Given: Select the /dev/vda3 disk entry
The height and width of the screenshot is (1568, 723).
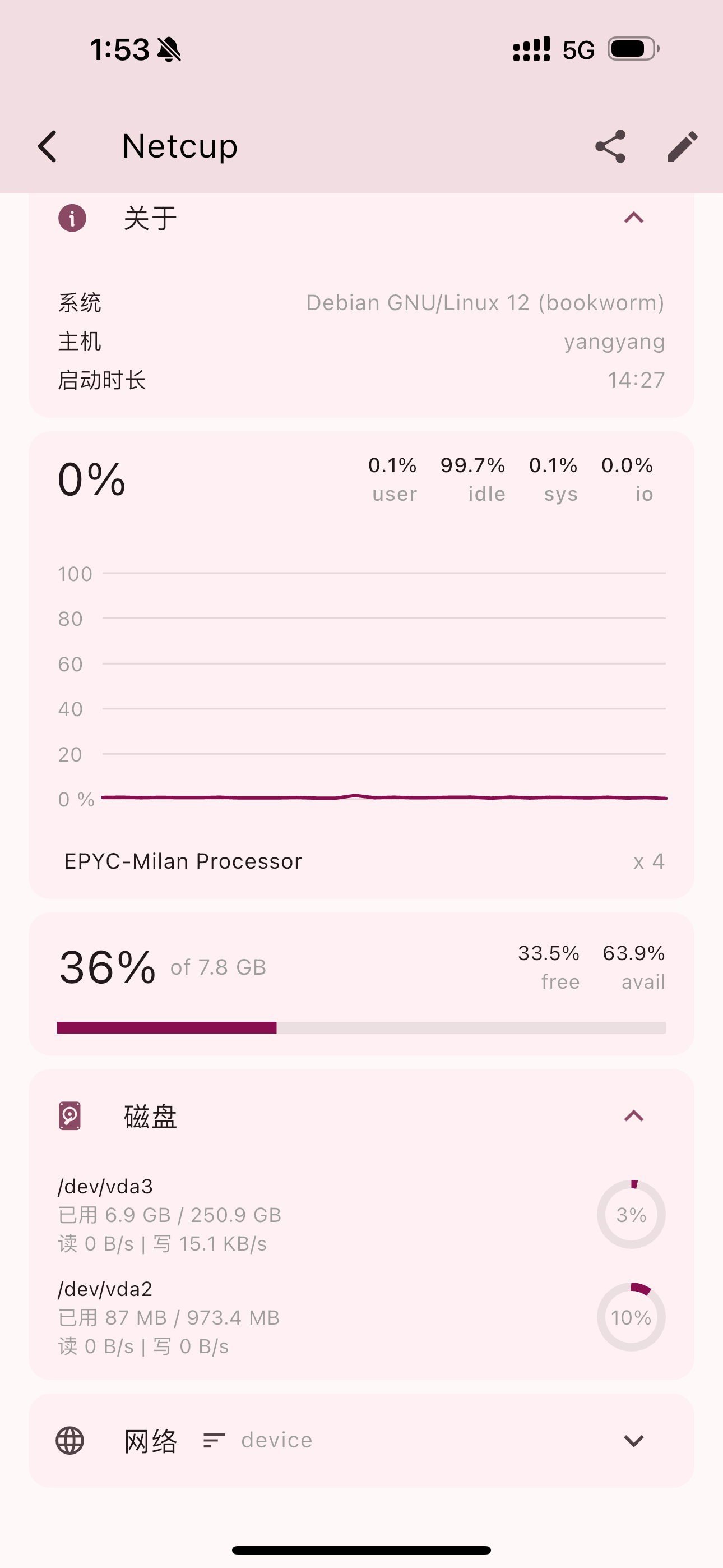Looking at the screenshot, I should 361,1215.
